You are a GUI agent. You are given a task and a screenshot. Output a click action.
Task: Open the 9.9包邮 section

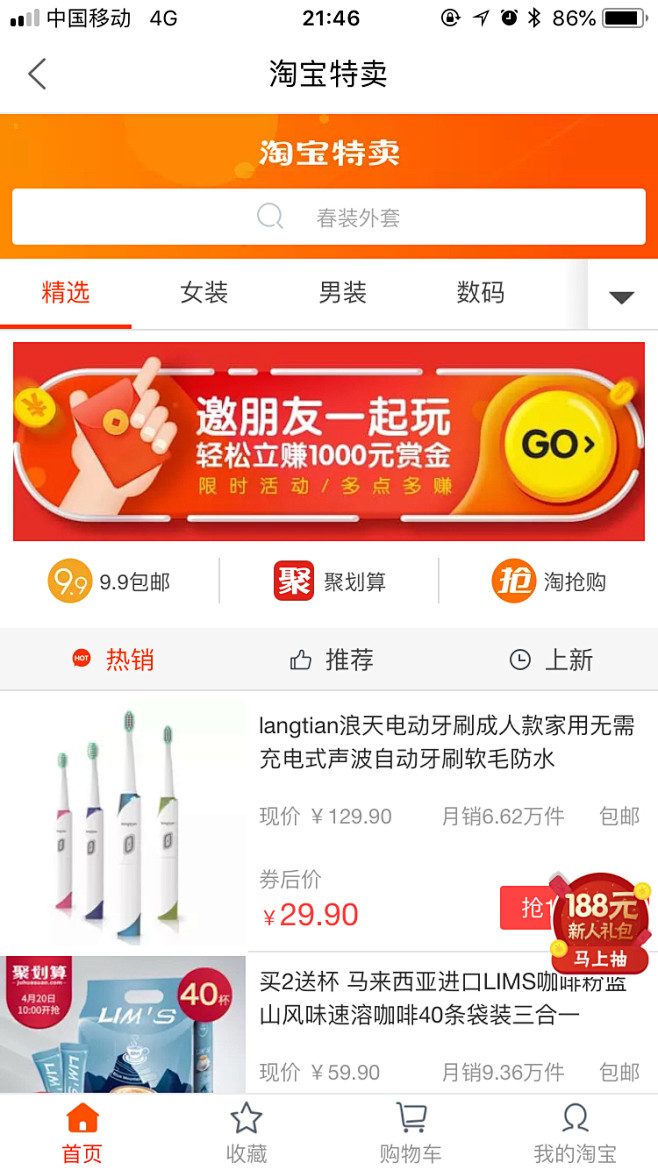click(x=109, y=582)
